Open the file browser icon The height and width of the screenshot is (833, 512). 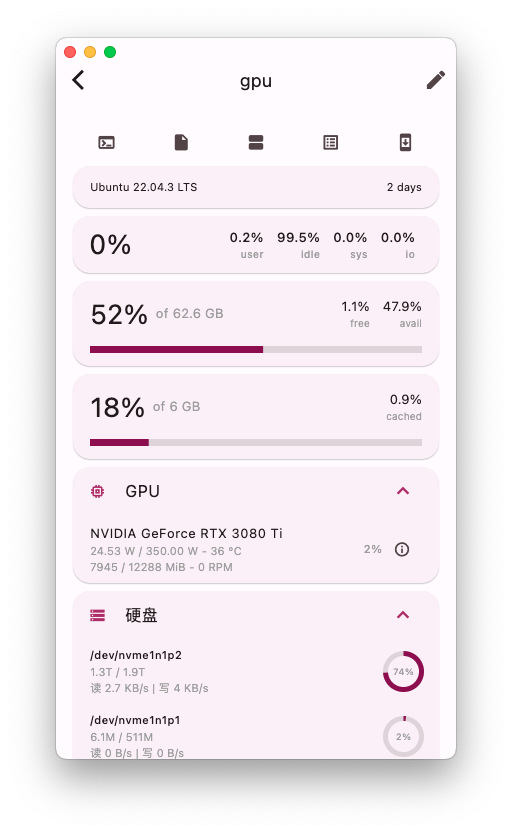pos(181,142)
